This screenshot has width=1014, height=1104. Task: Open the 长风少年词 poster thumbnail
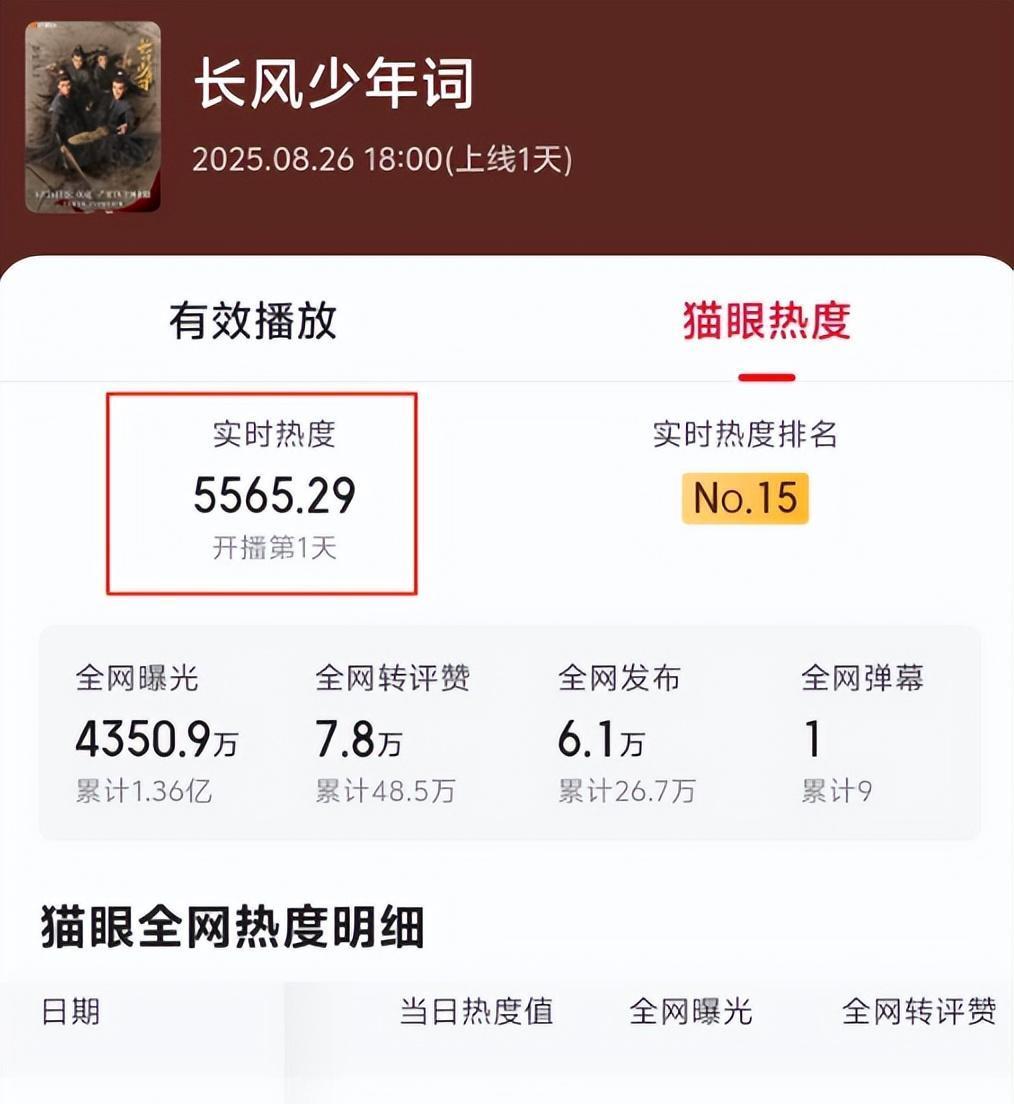point(93,116)
